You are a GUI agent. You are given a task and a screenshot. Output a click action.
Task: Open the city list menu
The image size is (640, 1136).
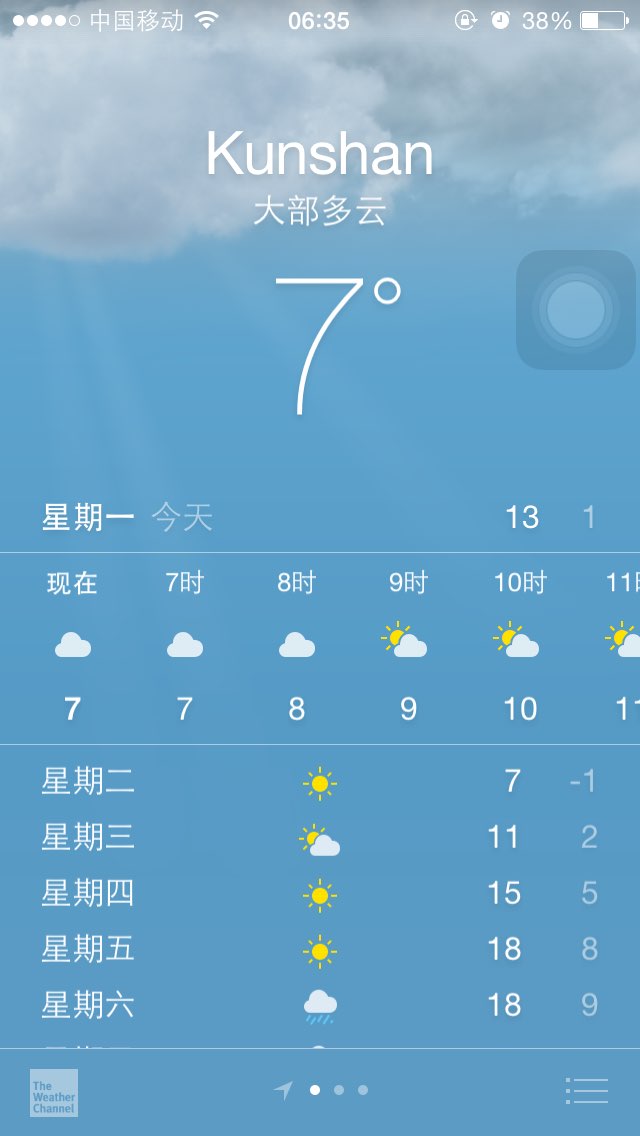[x=586, y=1090]
